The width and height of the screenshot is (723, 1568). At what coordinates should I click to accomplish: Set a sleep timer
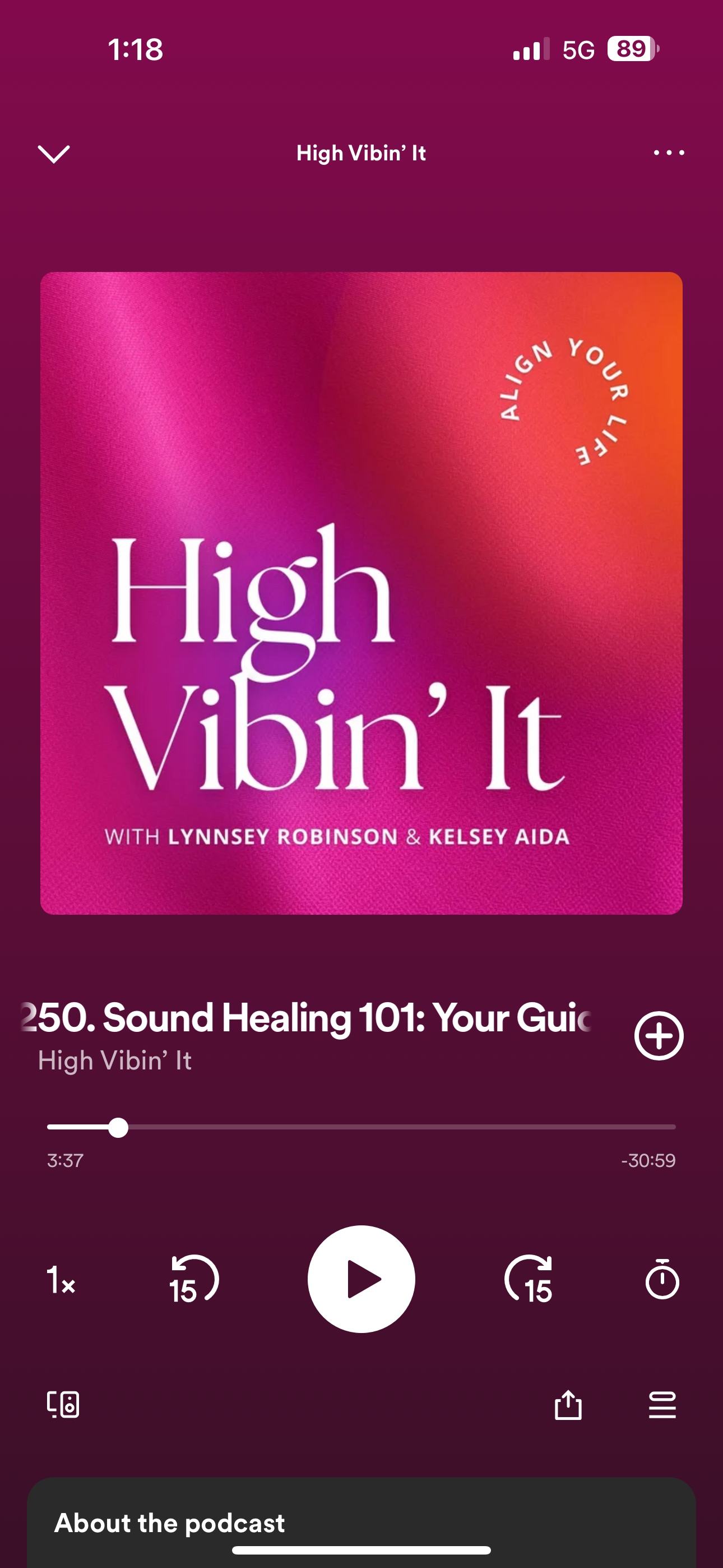click(661, 1280)
